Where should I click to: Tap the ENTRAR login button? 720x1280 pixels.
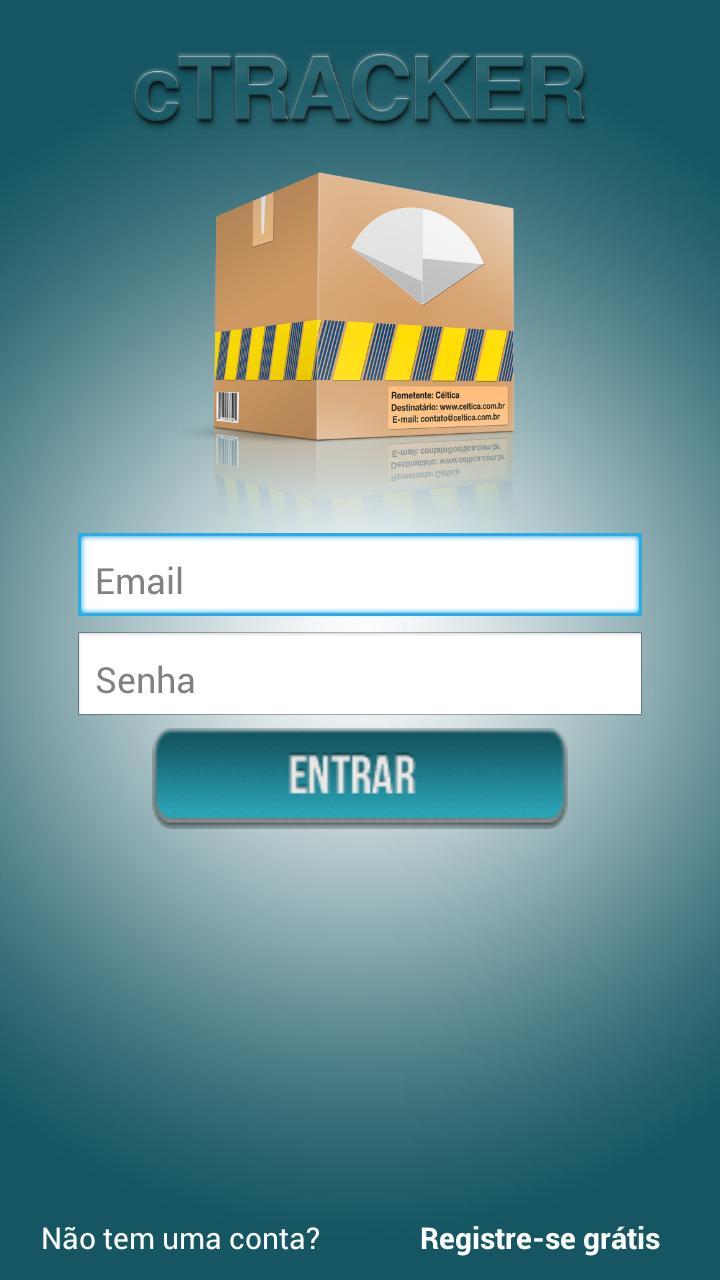pyautogui.click(x=359, y=777)
